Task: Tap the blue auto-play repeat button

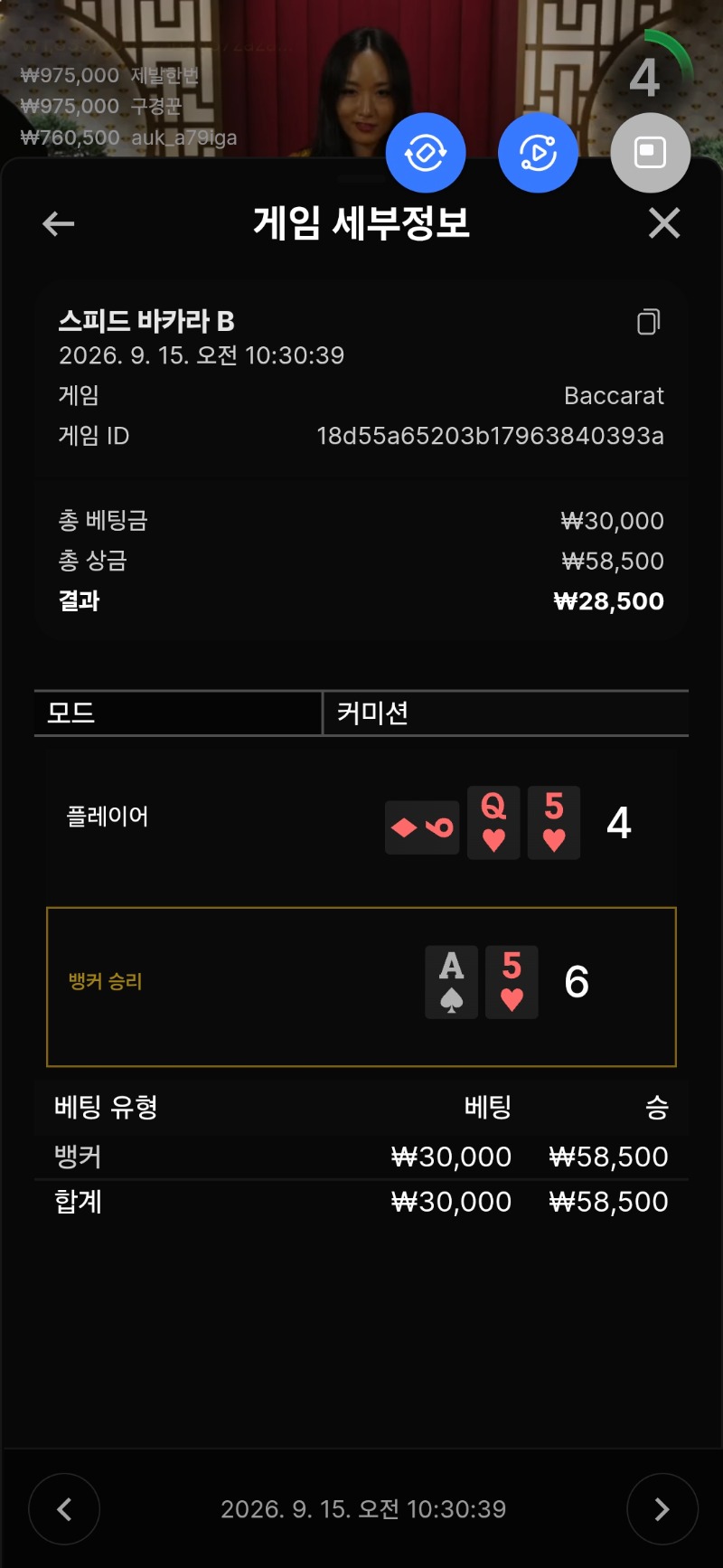Action: [x=538, y=153]
